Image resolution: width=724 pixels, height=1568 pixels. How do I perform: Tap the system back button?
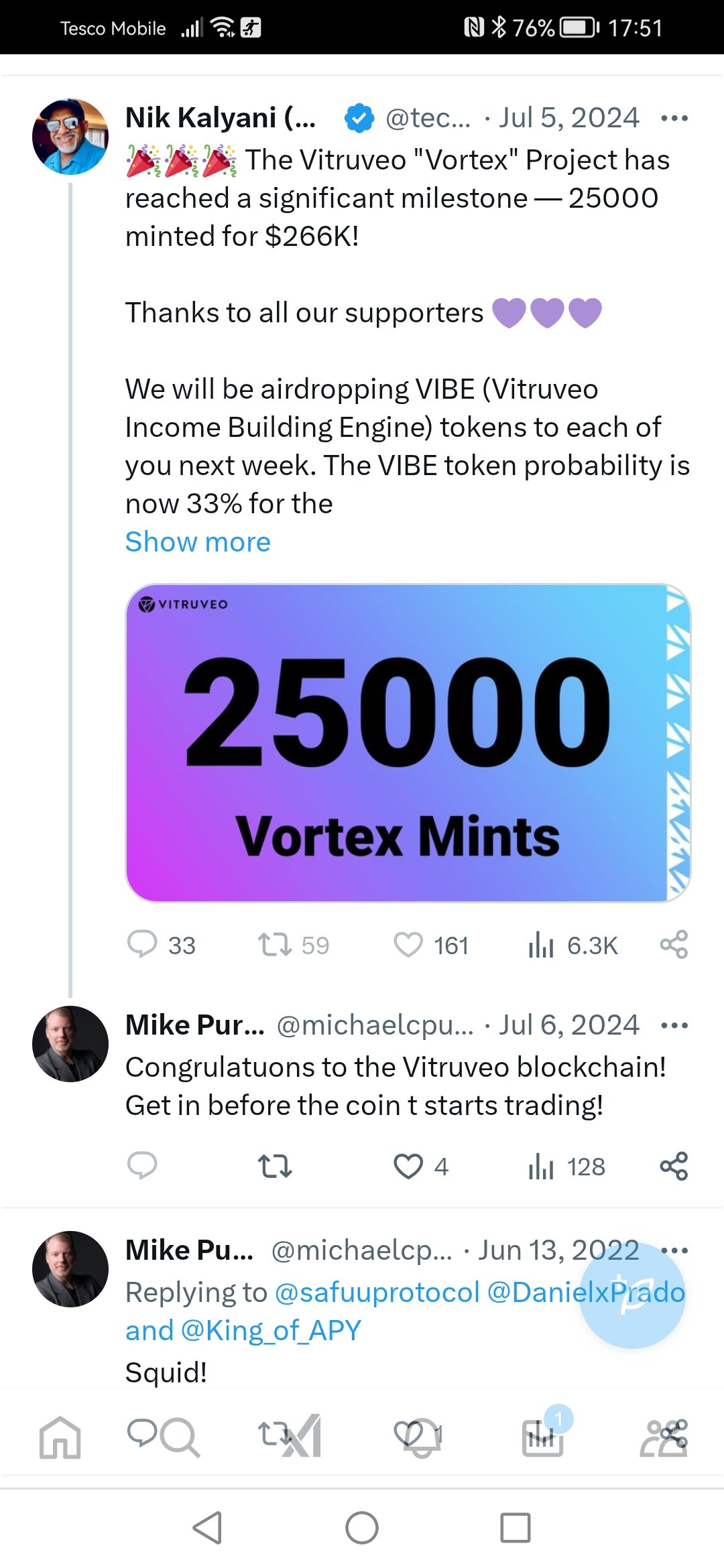pos(207,1528)
